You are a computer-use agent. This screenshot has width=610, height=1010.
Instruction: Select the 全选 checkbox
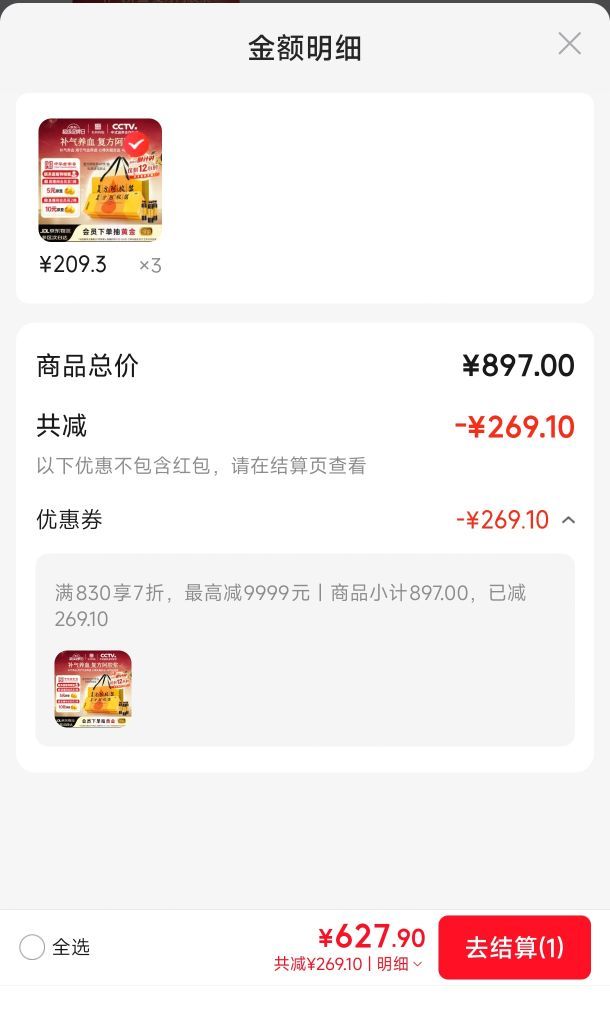pyautogui.click(x=32, y=948)
